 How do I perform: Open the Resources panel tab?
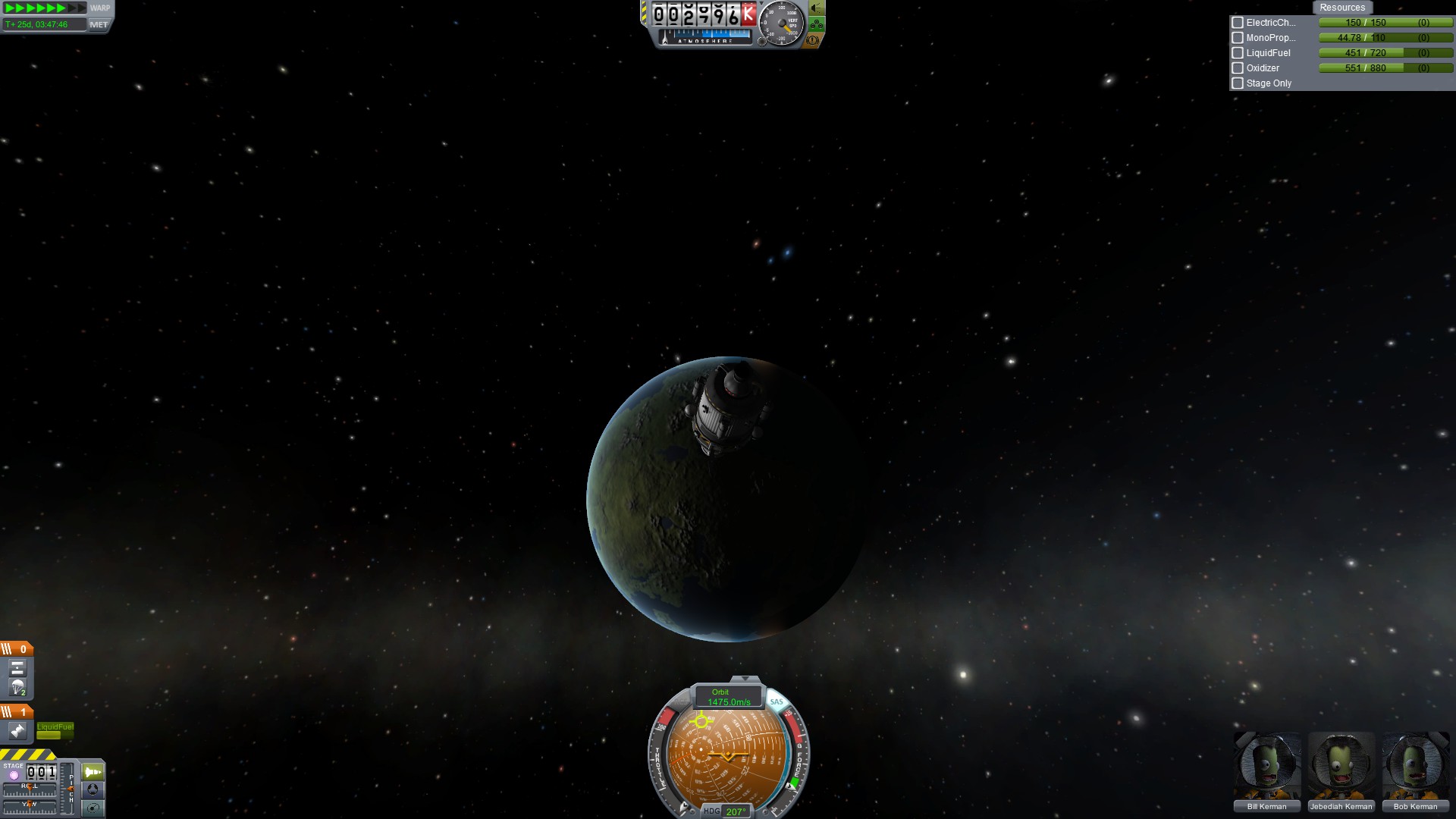point(1341,8)
